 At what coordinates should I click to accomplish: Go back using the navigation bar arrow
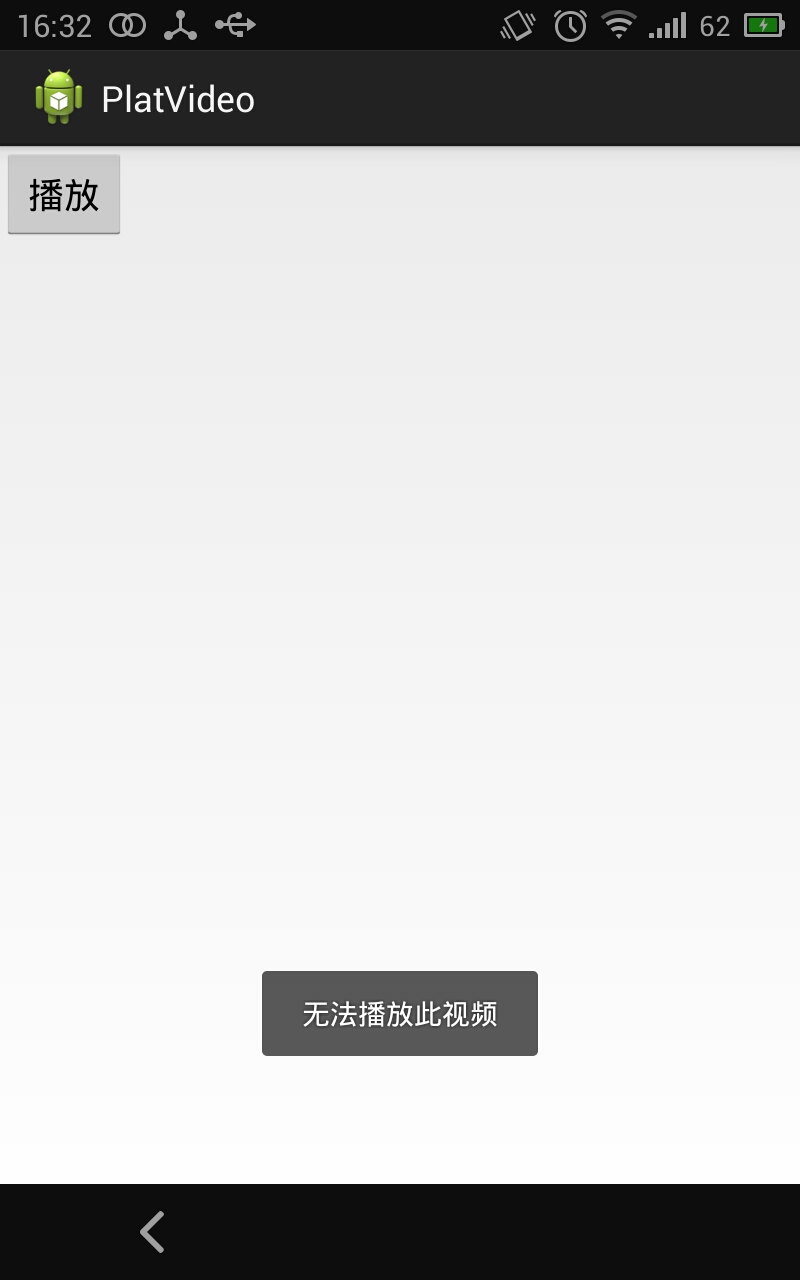click(x=152, y=1232)
